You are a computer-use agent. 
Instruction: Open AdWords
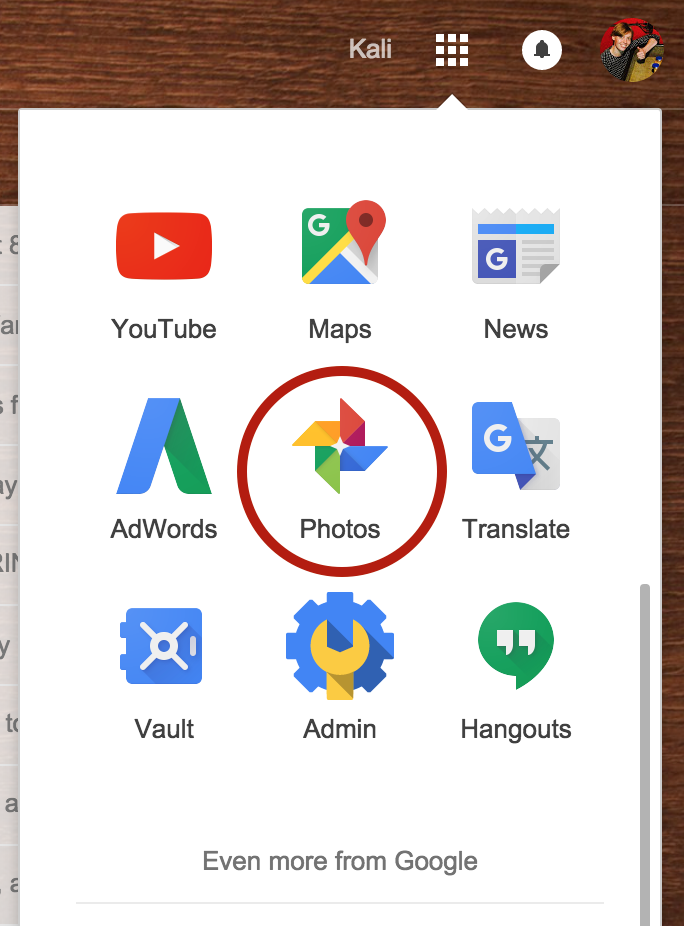point(164,470)
